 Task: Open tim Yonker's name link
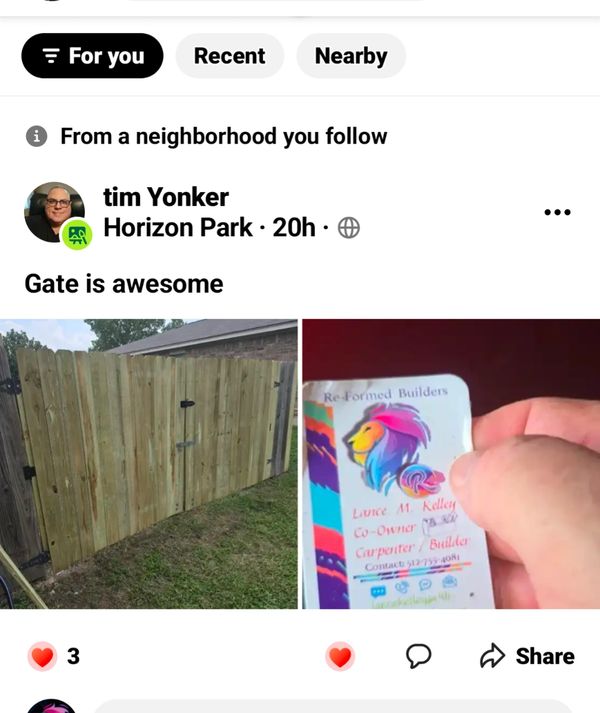[166, 196]
